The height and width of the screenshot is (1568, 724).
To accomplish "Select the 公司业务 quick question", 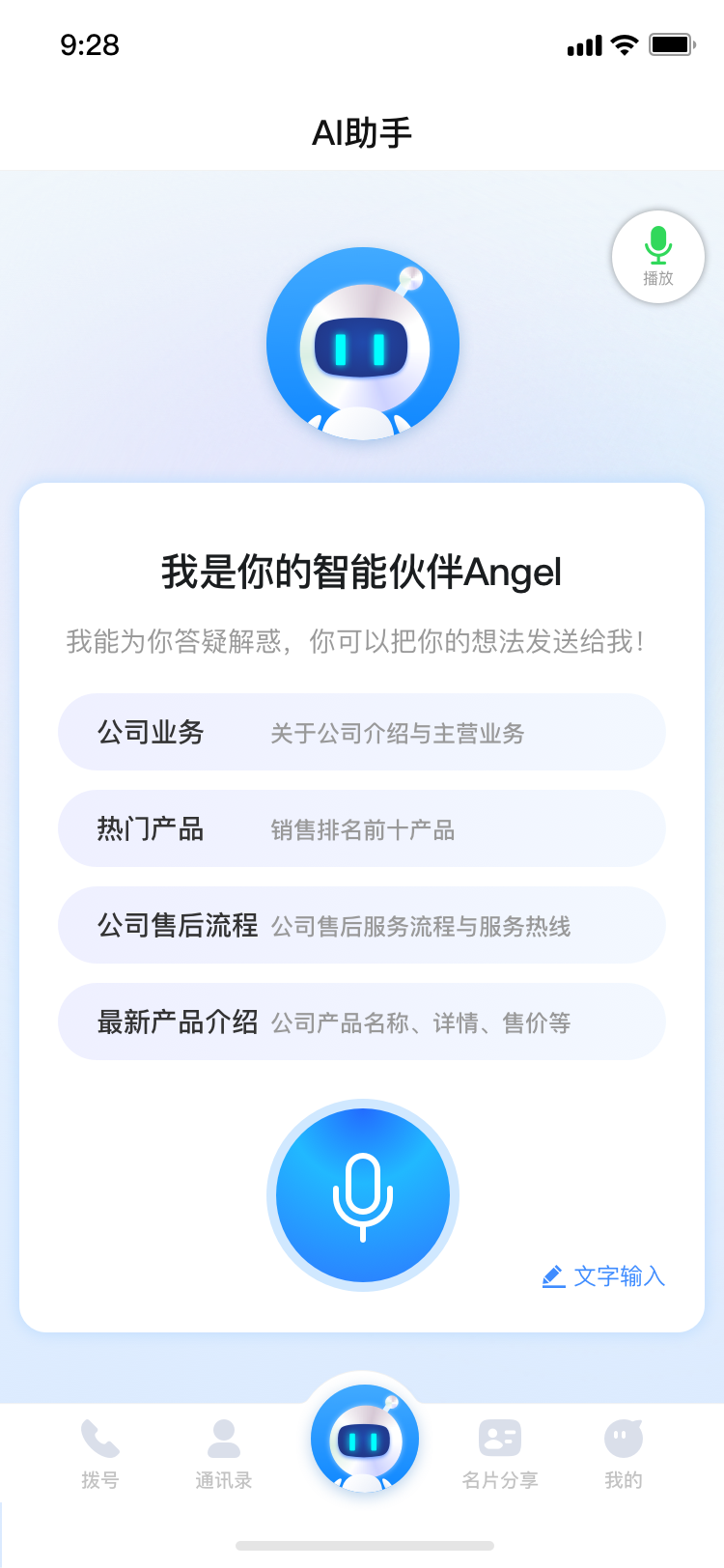I will (x=362, y=732).
